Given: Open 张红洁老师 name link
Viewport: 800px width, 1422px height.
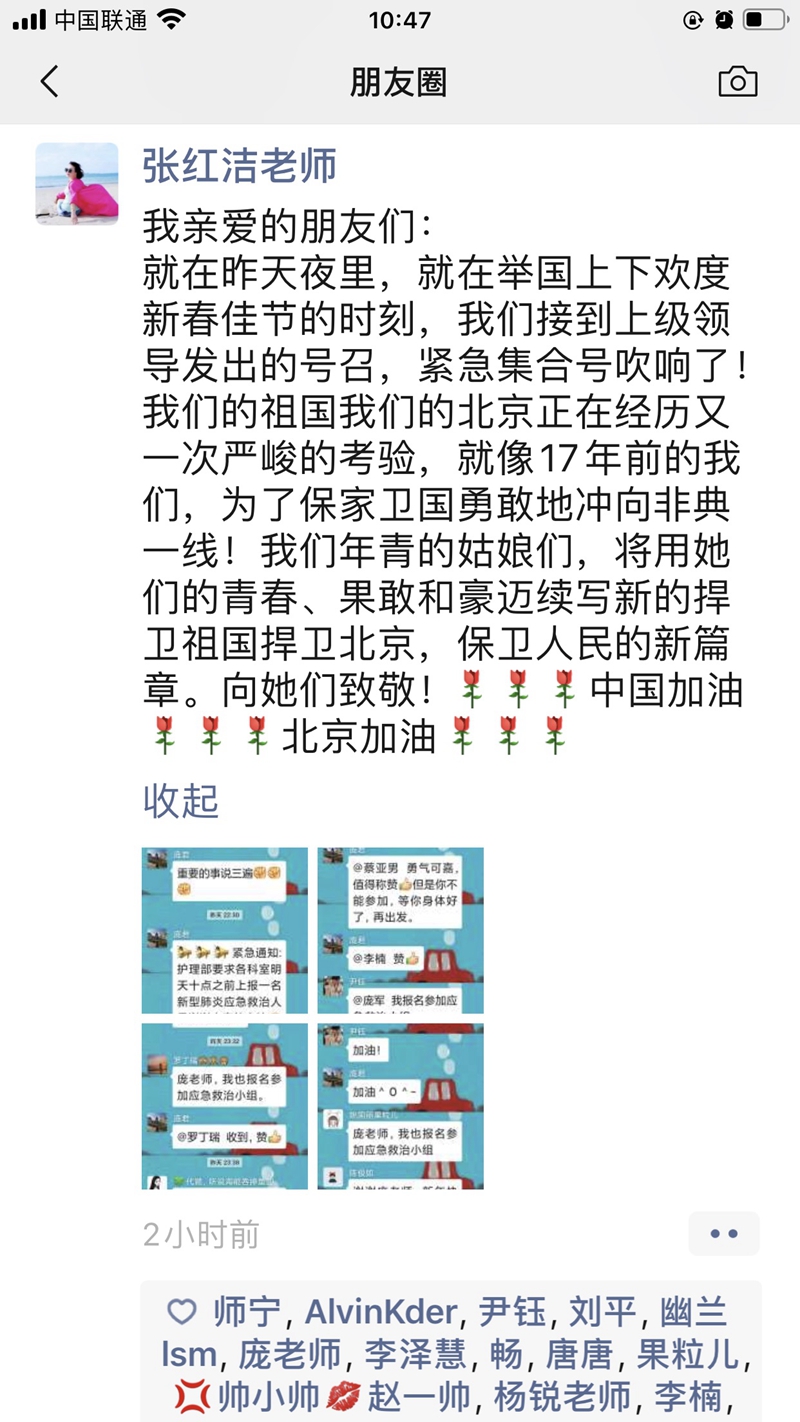Looking at the screenshot, I should point(239,166).
